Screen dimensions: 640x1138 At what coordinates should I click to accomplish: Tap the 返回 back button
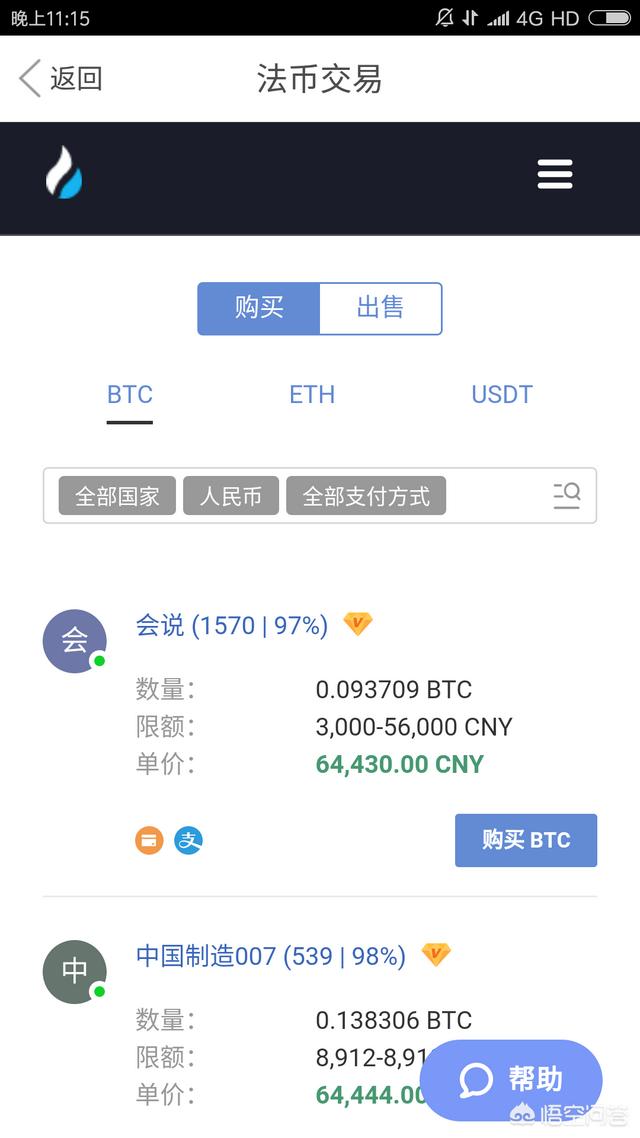60,78
